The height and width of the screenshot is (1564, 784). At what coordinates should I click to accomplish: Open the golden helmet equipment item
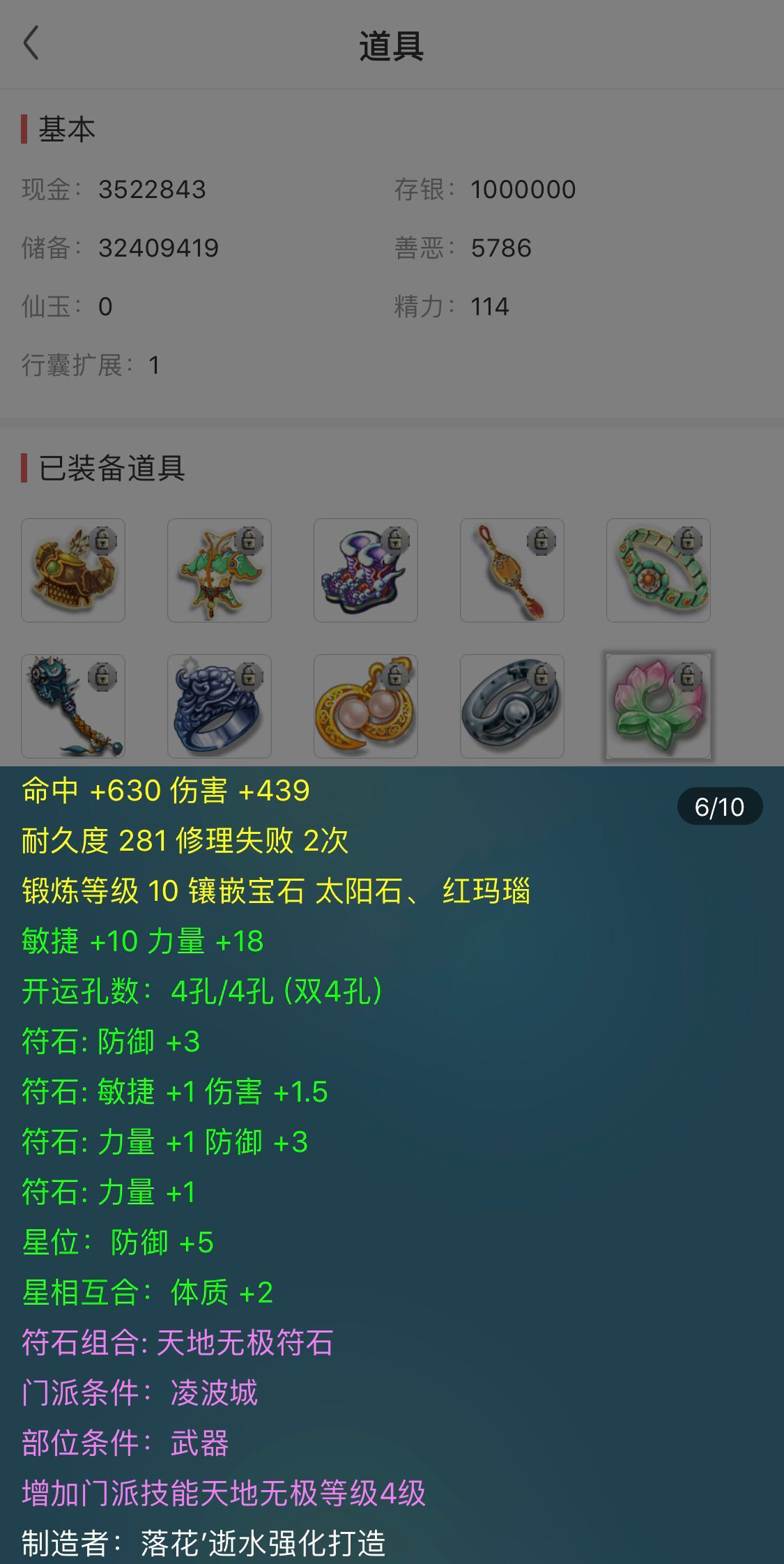[x=73, y=570]
